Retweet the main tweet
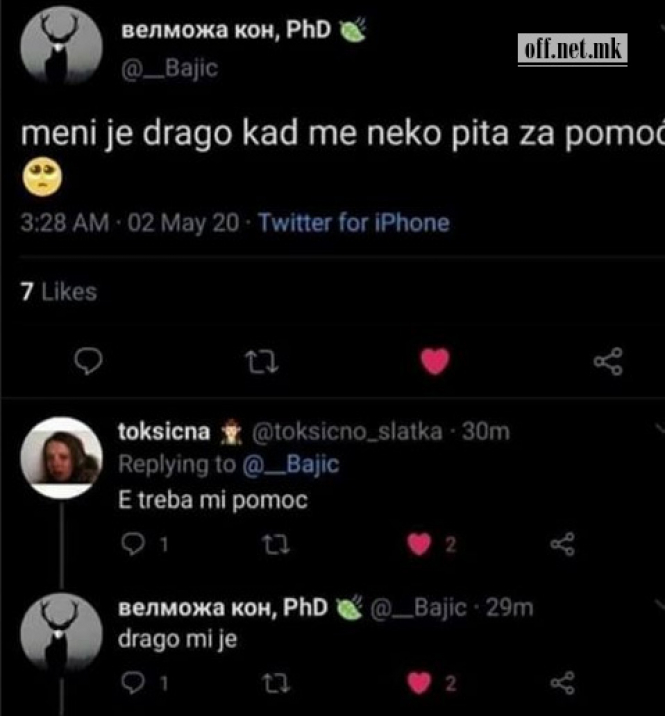Viewport: 665px width, 716px height. (x=261, y=363)
